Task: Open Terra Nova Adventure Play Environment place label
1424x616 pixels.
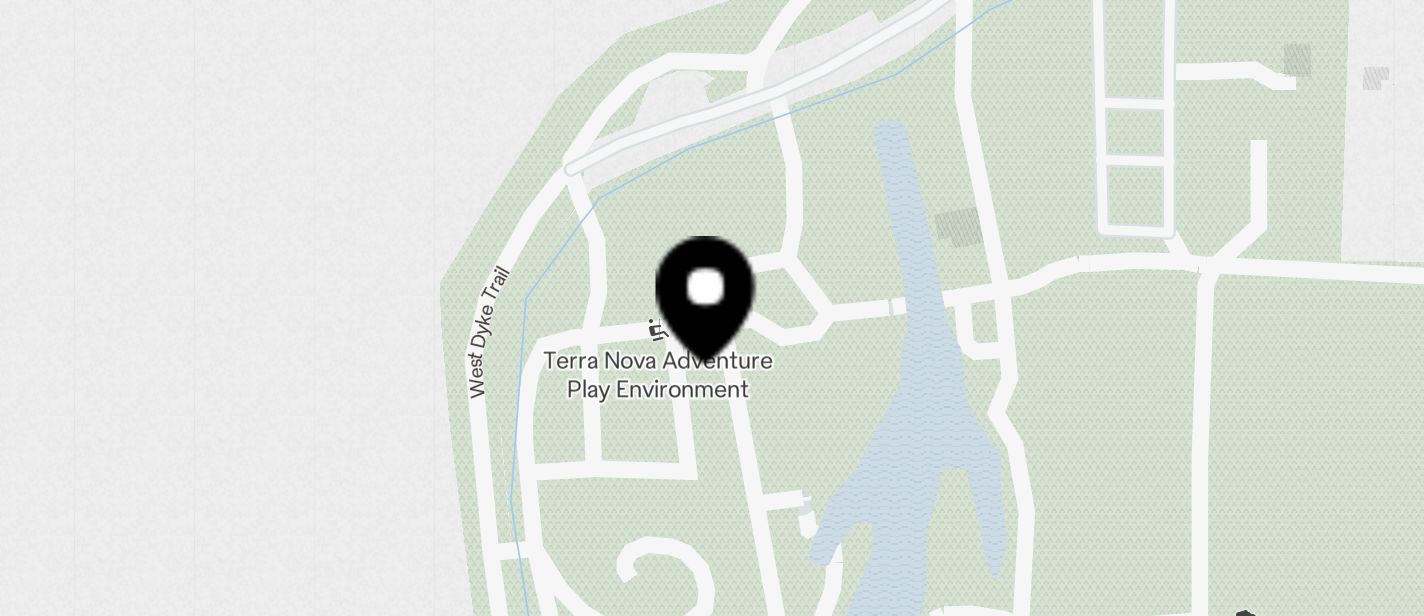Action: [x=657, y=376]
